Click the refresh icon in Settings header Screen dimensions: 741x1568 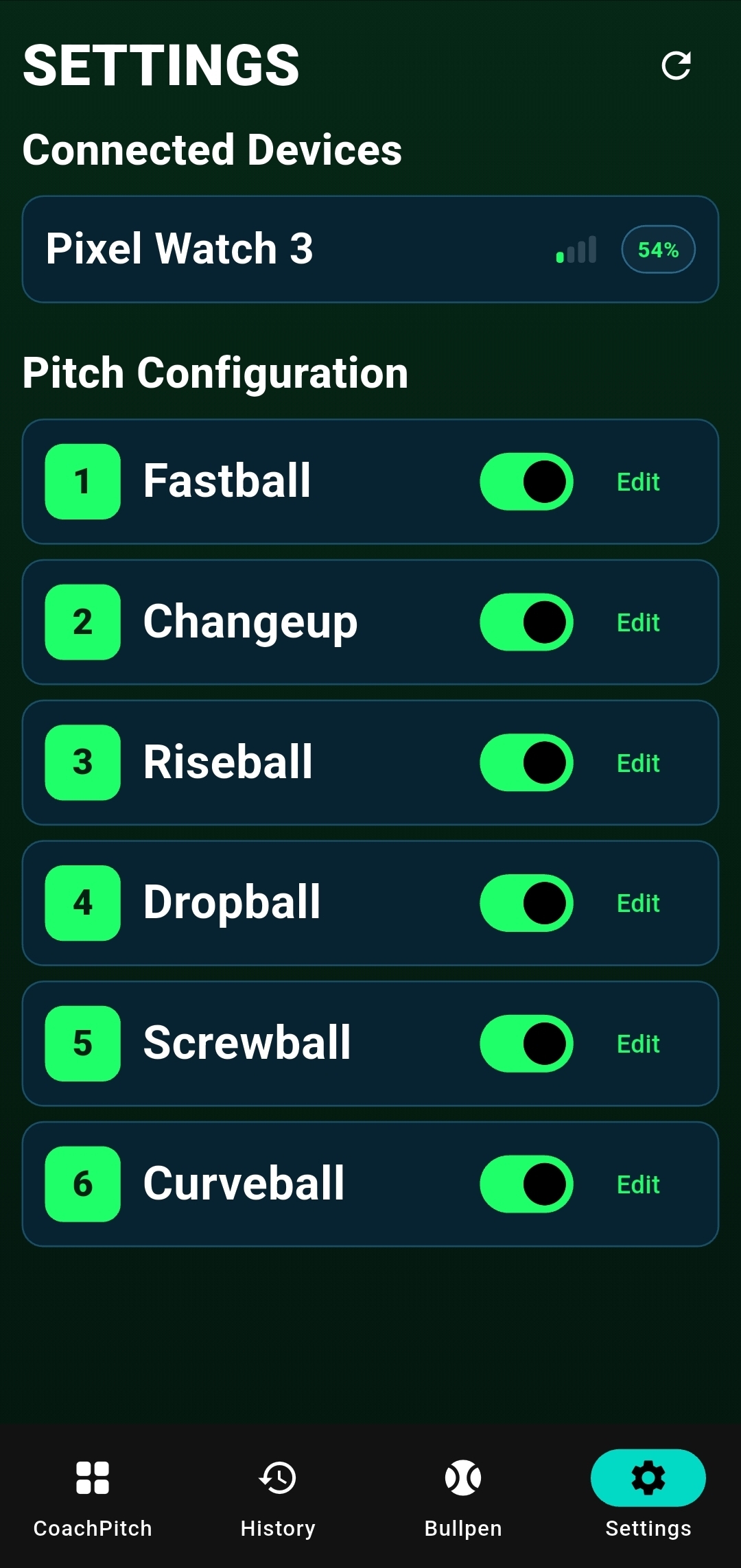(678, 65)
